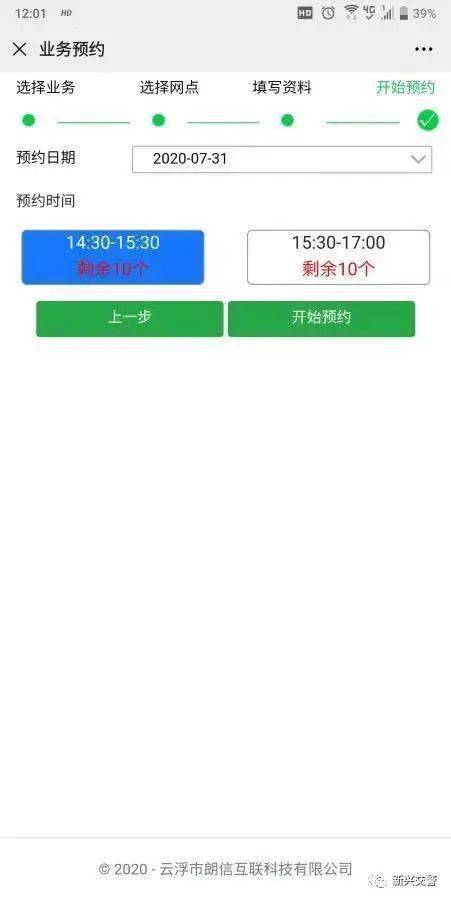Select the 14:30-15:30 time slot

click(x=113, y=257)
